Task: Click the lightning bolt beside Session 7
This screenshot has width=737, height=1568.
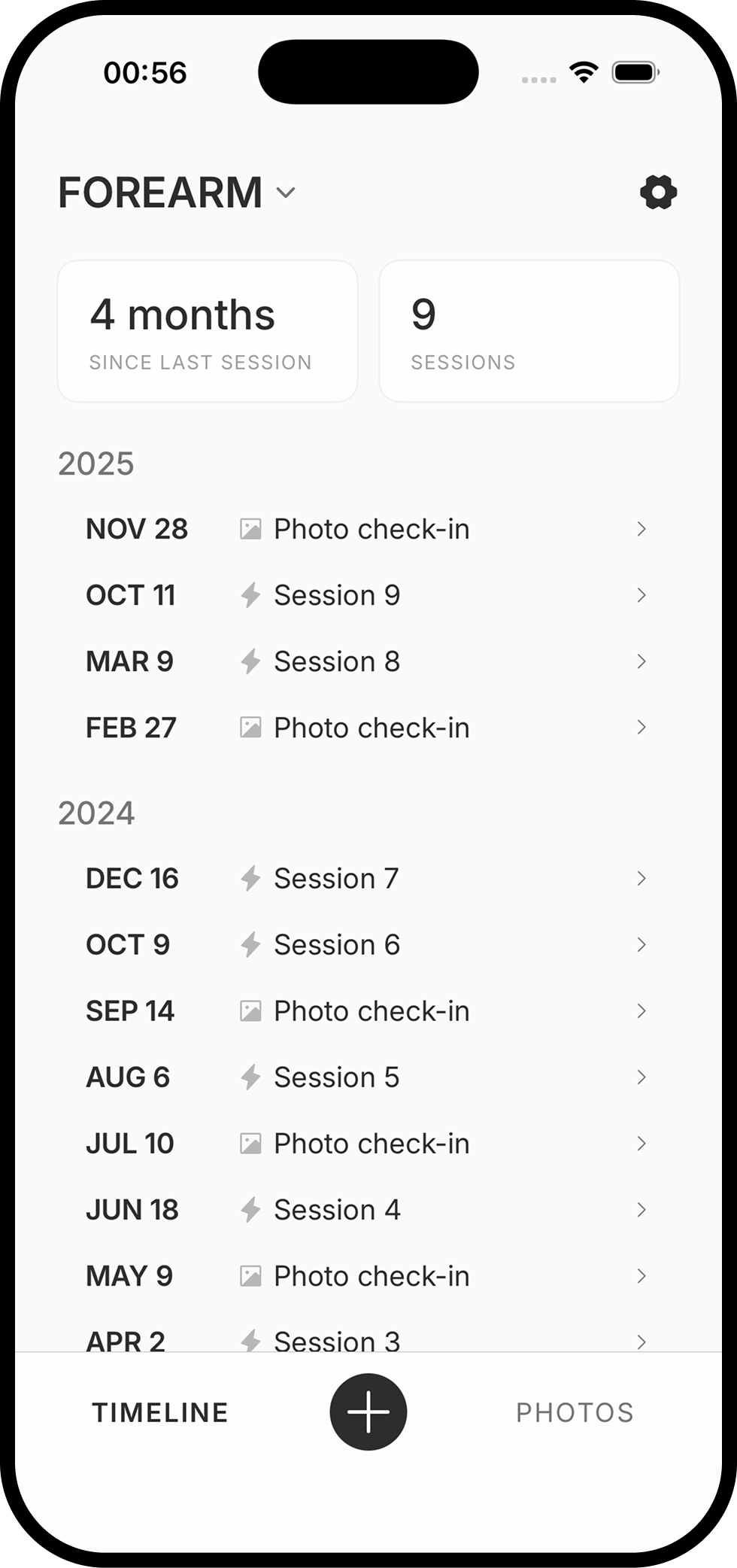Action: (x=250, y=877)
